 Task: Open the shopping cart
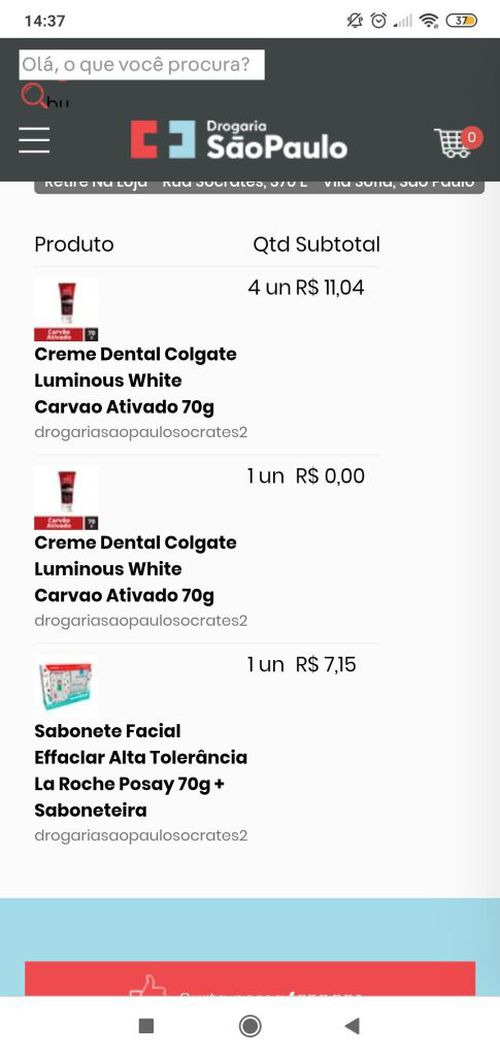click(x=458, y=142)
